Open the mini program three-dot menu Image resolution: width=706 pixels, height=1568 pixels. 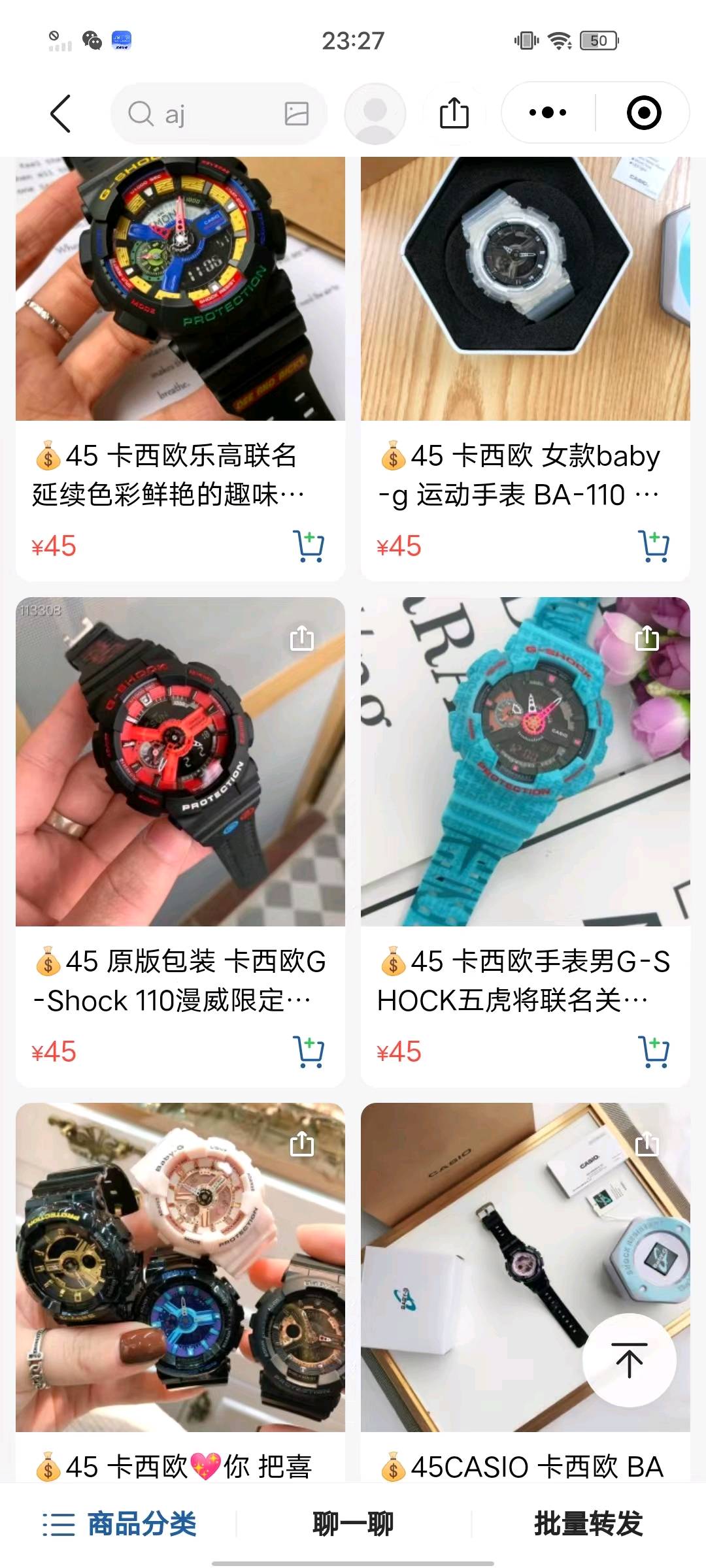(x=548, y=112)
